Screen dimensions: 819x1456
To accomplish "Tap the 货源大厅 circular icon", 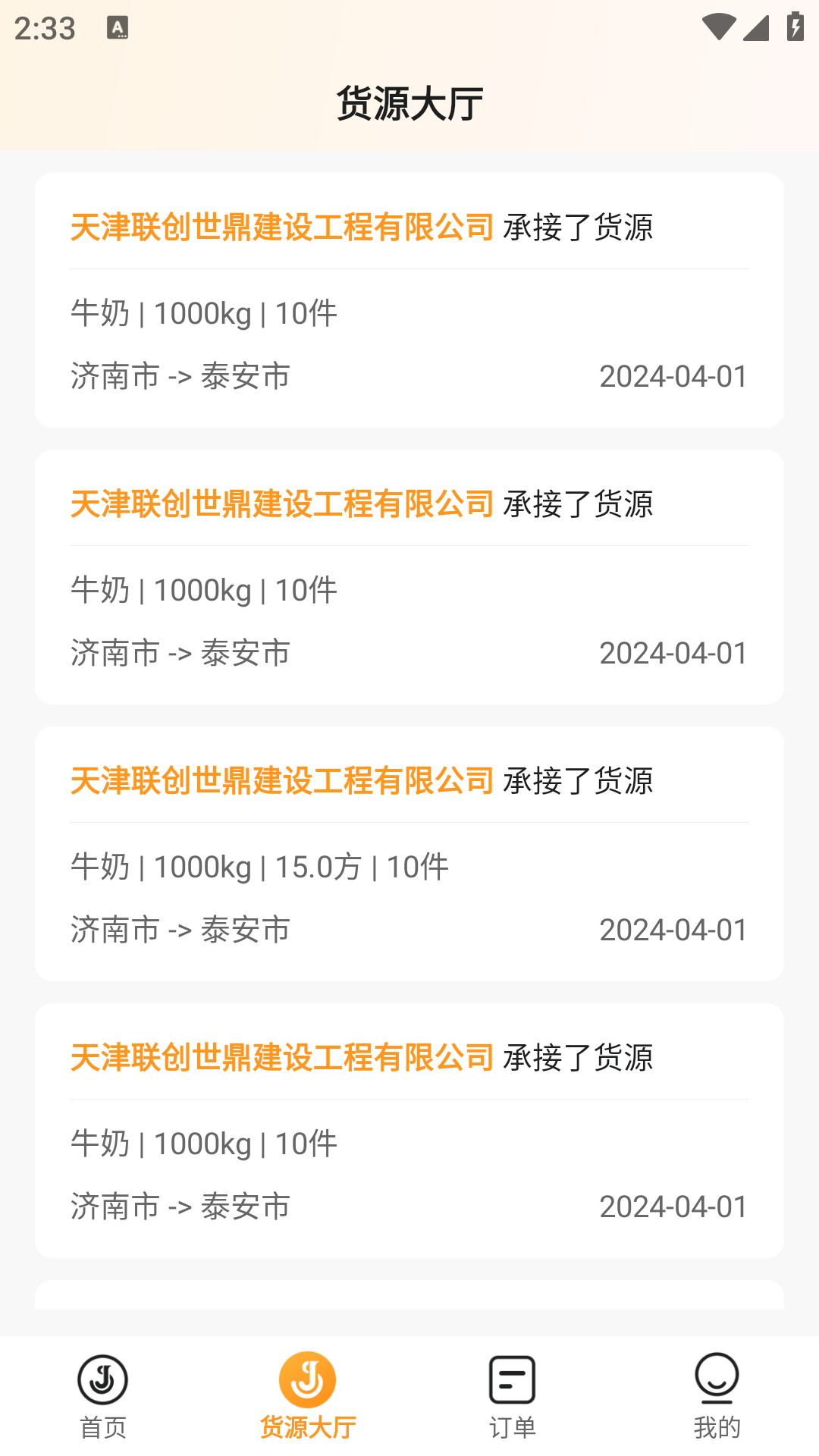I will coord(308,1380).
